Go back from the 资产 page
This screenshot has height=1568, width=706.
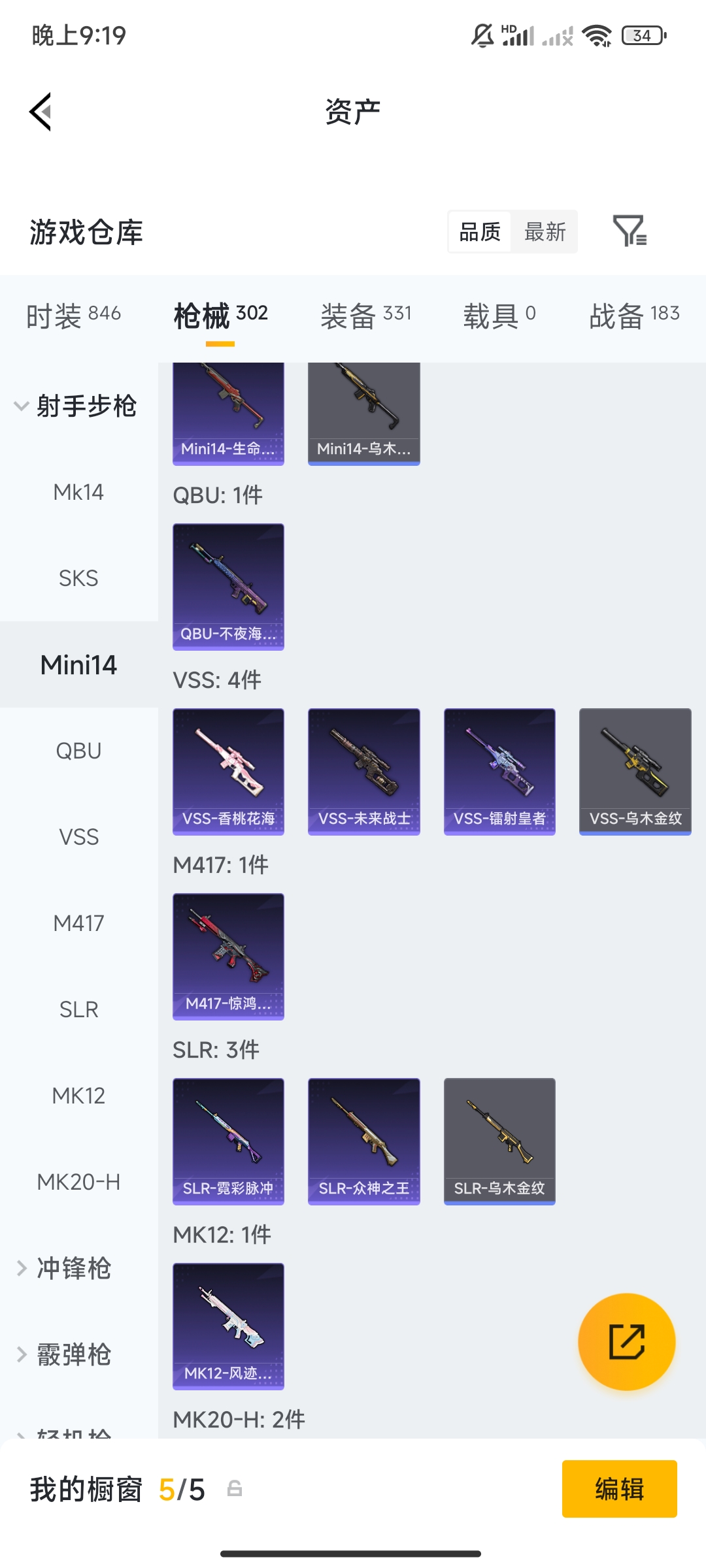(x=41, y=112)
